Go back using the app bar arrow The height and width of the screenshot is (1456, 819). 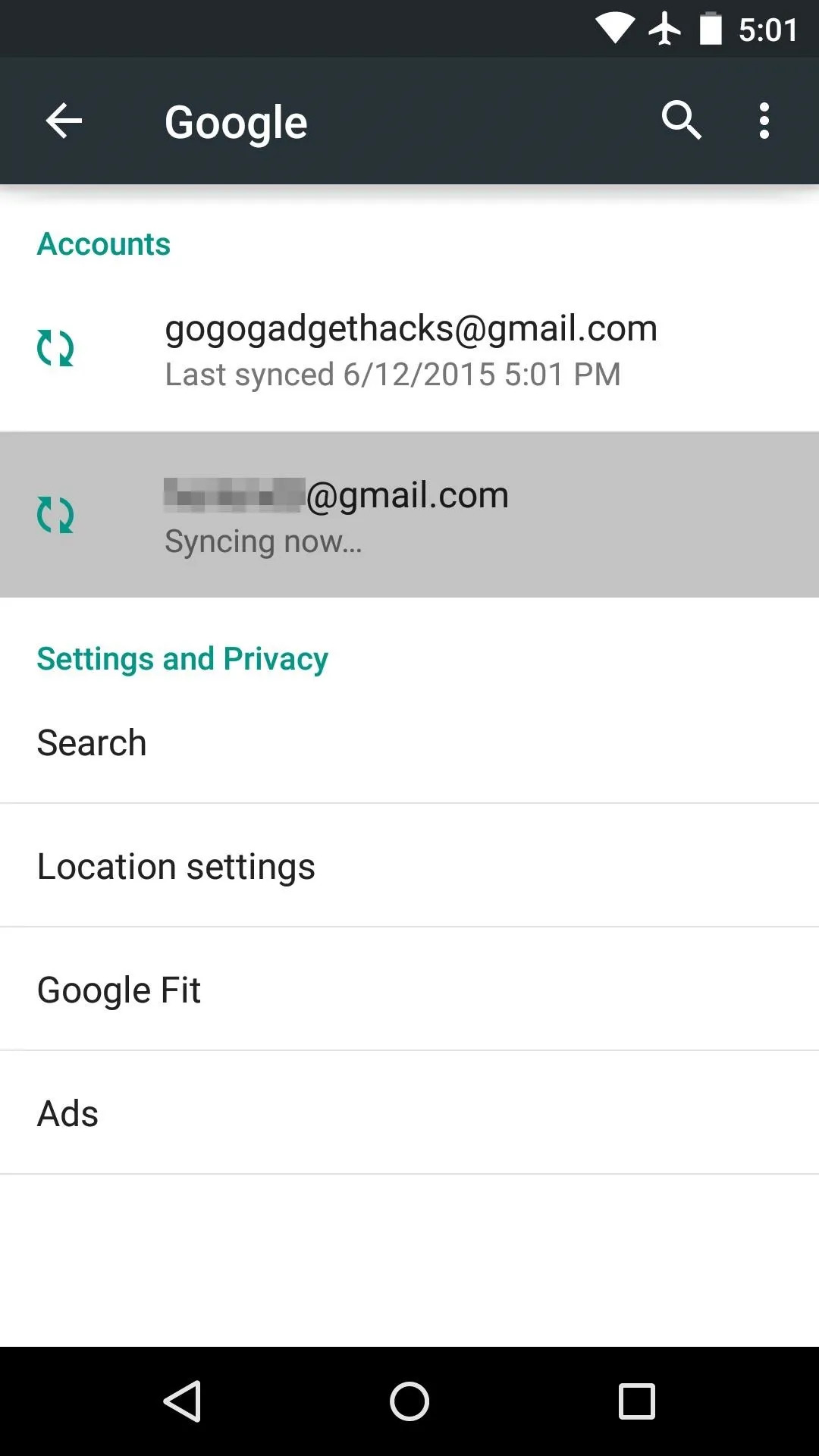tap(64, 121)
